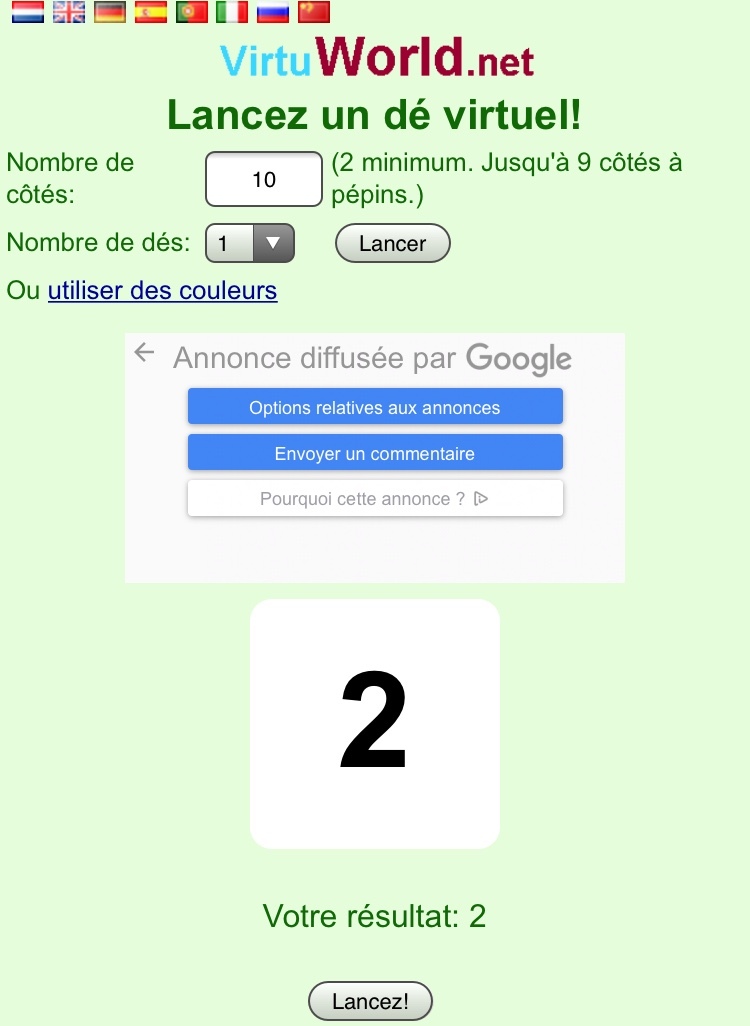Open 'Pourquoi cette annonce ?'
750x1026 pixels.
pos(375,498)
